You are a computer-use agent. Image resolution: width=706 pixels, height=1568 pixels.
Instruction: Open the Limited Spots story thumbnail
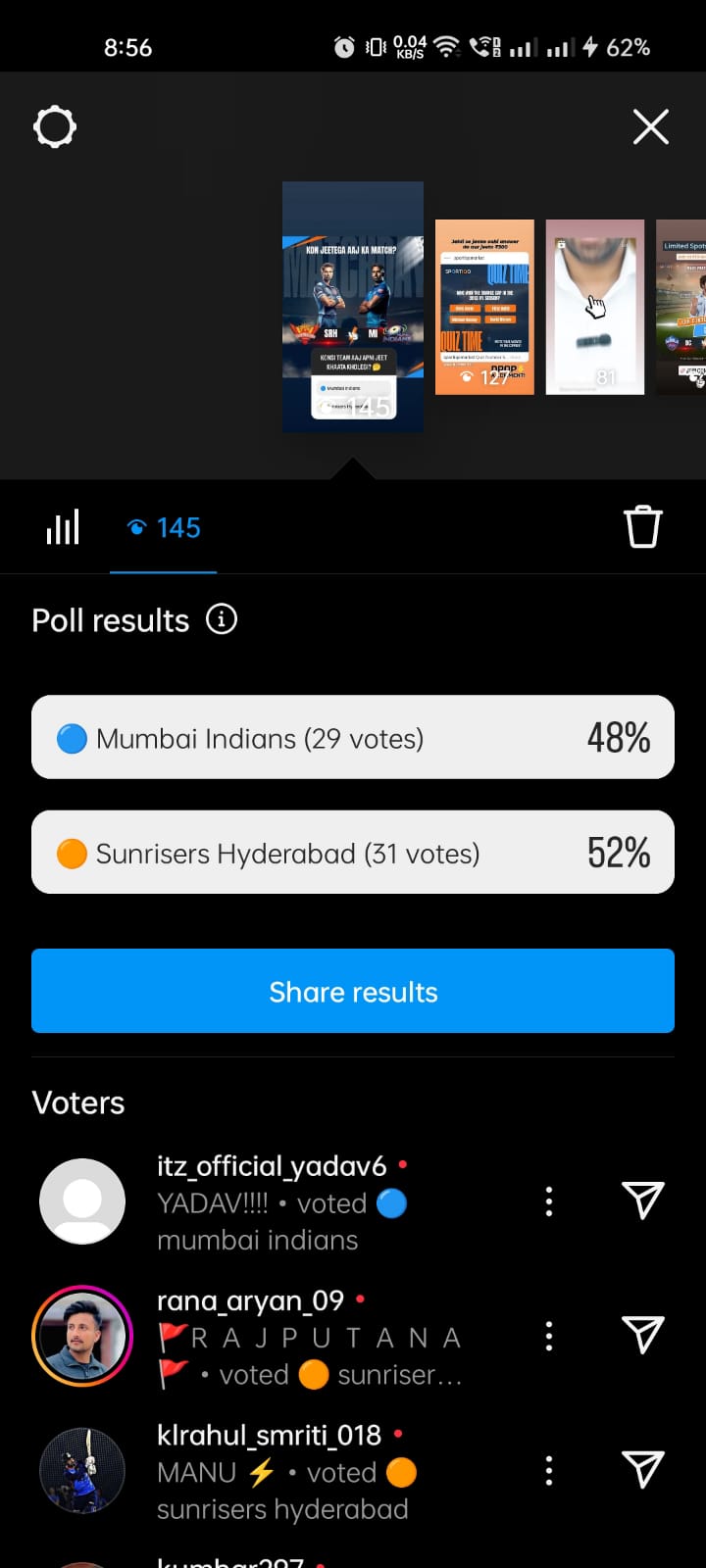pyautogui.click(x=681, y=307)
